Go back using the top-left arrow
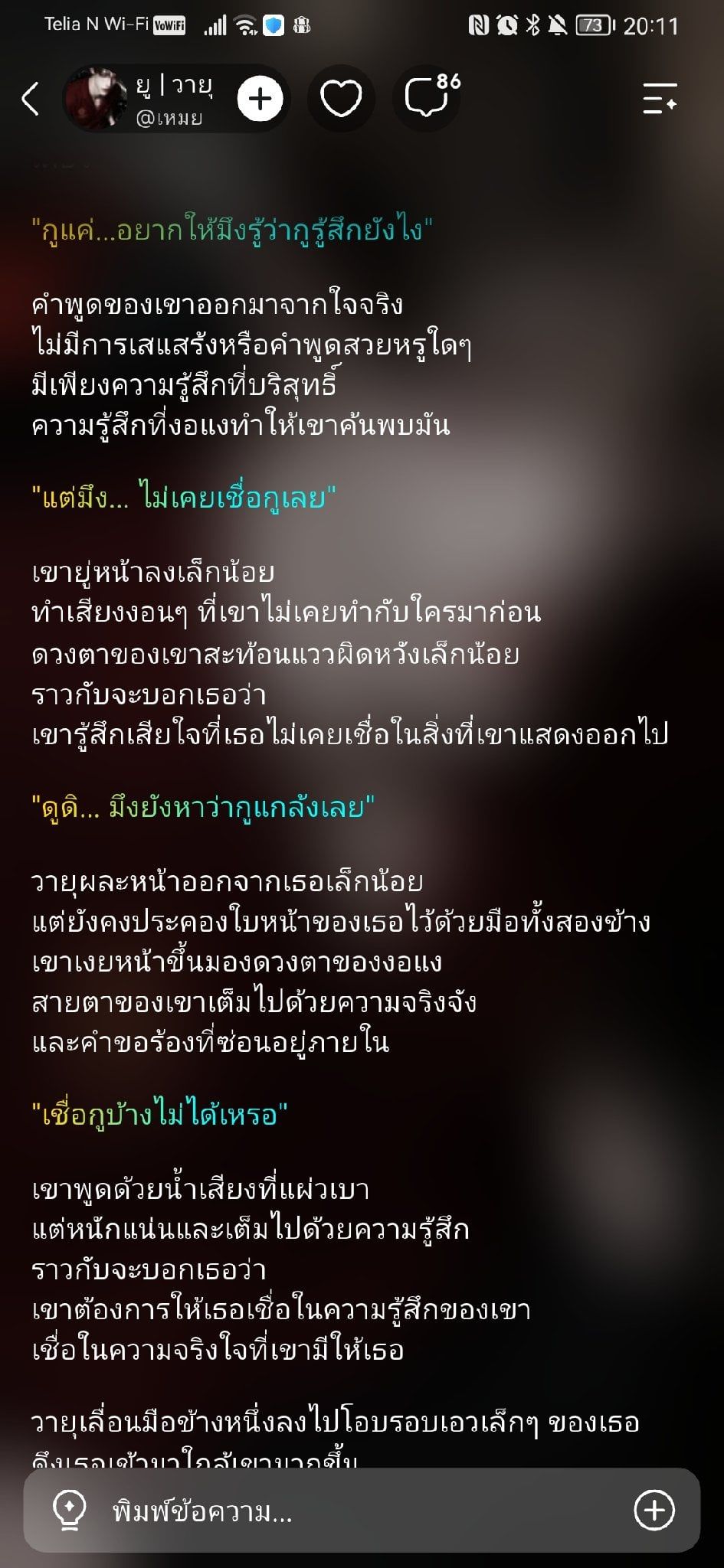The width and height of the screenshot is (724, 1568). [30, 99]
